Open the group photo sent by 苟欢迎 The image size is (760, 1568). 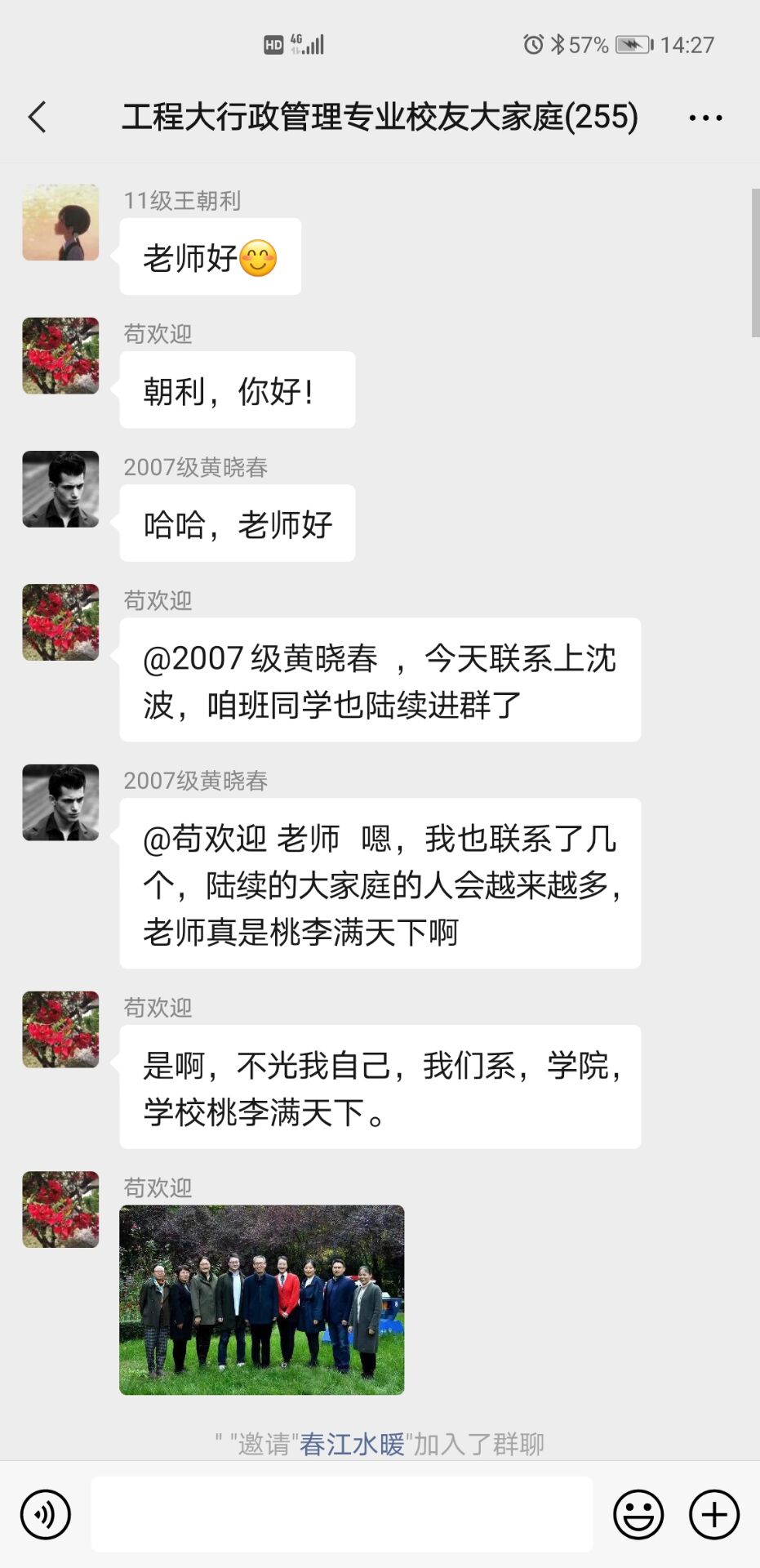click(x=262, y=1299)
